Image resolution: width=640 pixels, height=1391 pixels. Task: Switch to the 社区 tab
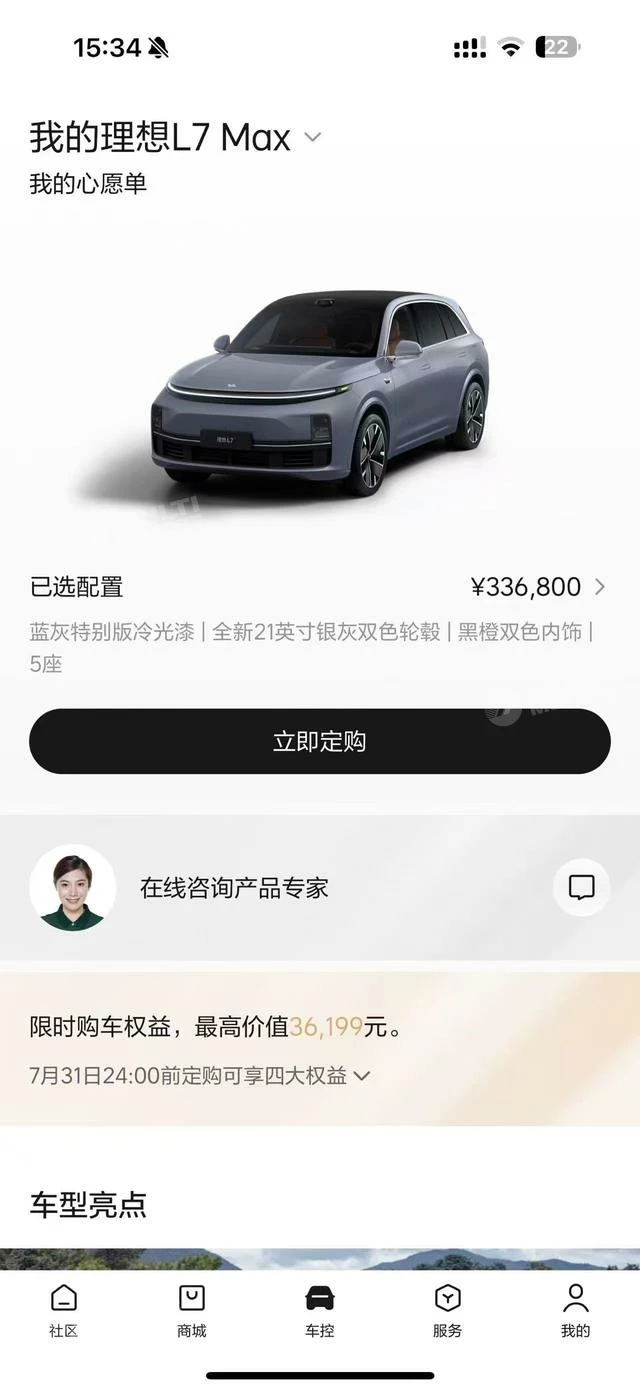(63, 1311)
